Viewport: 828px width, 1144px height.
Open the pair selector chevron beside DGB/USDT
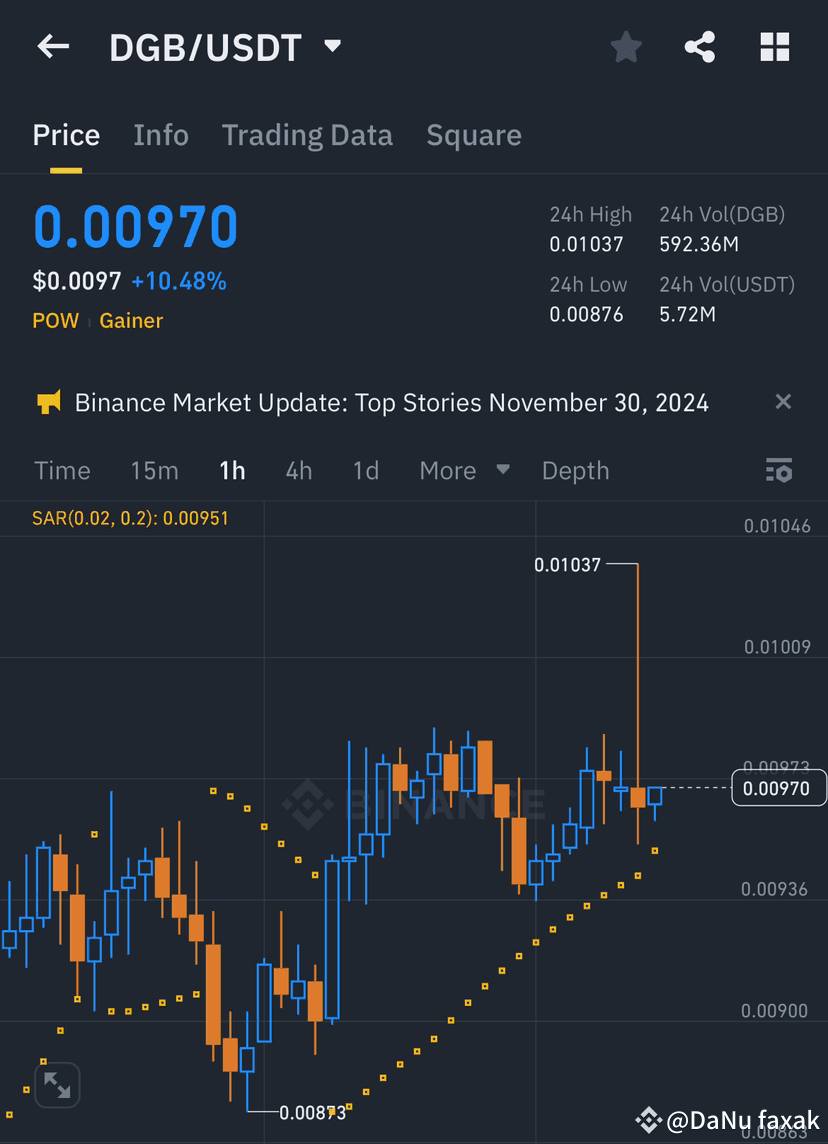(x=331, y=46)
